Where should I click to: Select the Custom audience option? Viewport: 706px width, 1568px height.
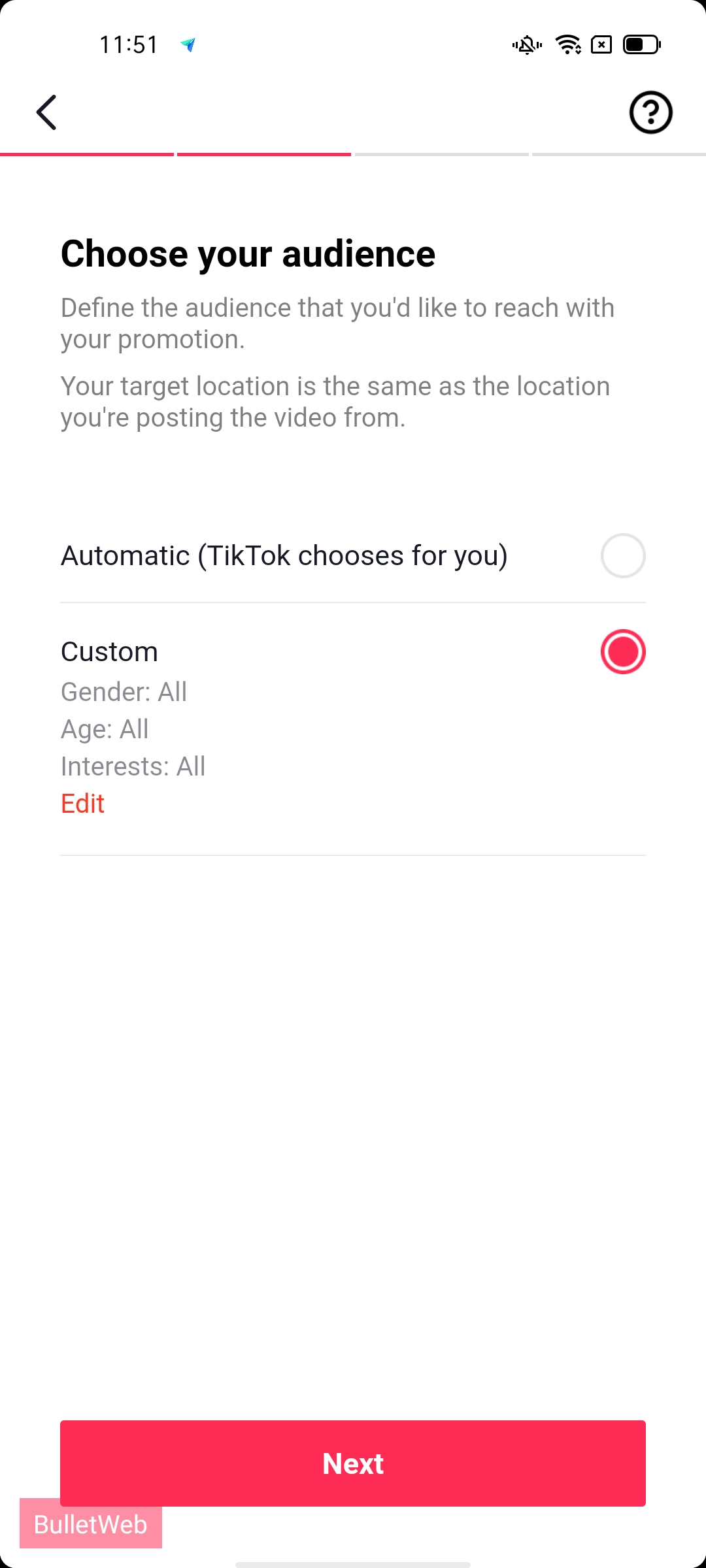pos(622,652)
